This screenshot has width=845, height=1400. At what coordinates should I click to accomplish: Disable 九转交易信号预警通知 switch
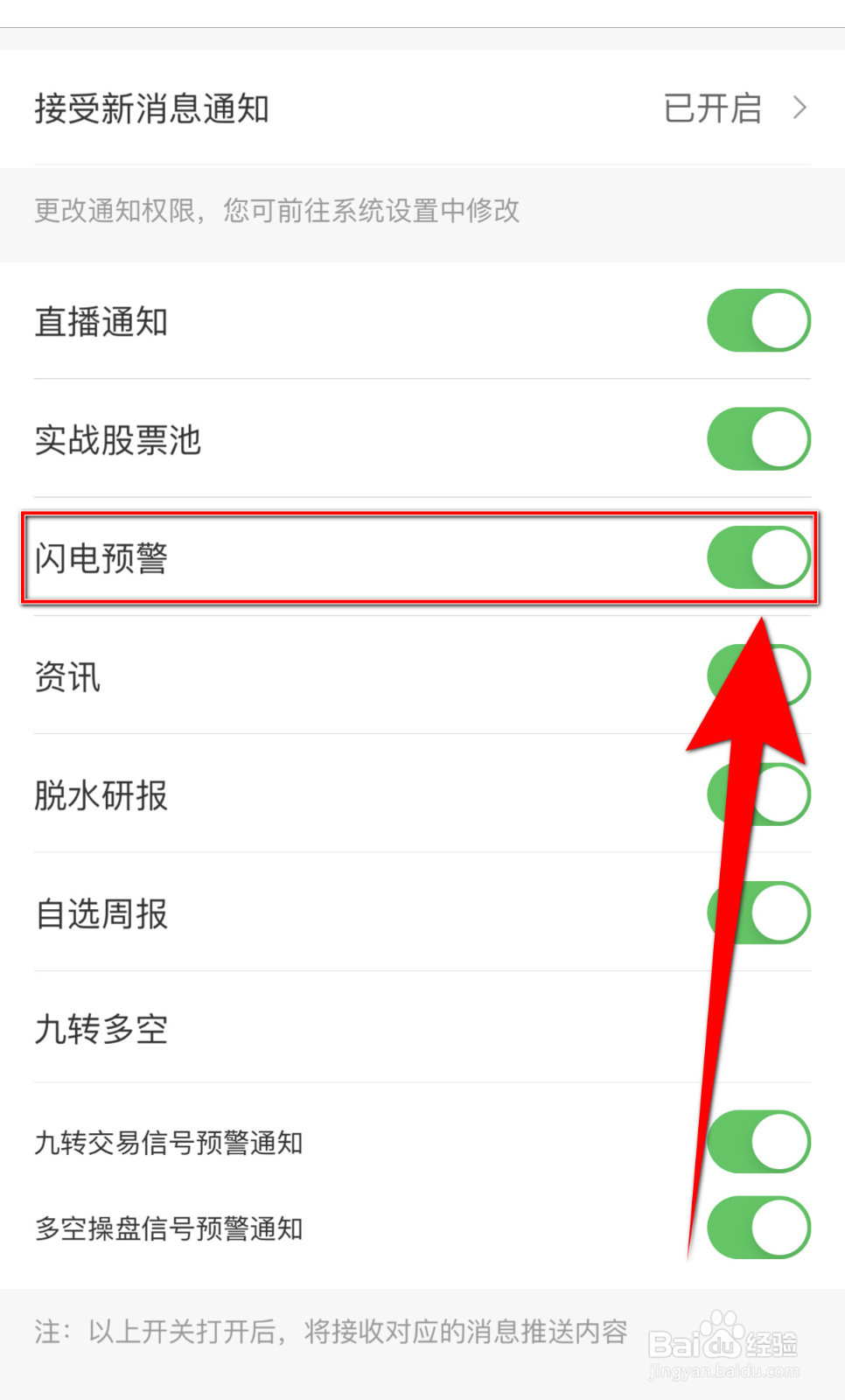[758, 1141]
